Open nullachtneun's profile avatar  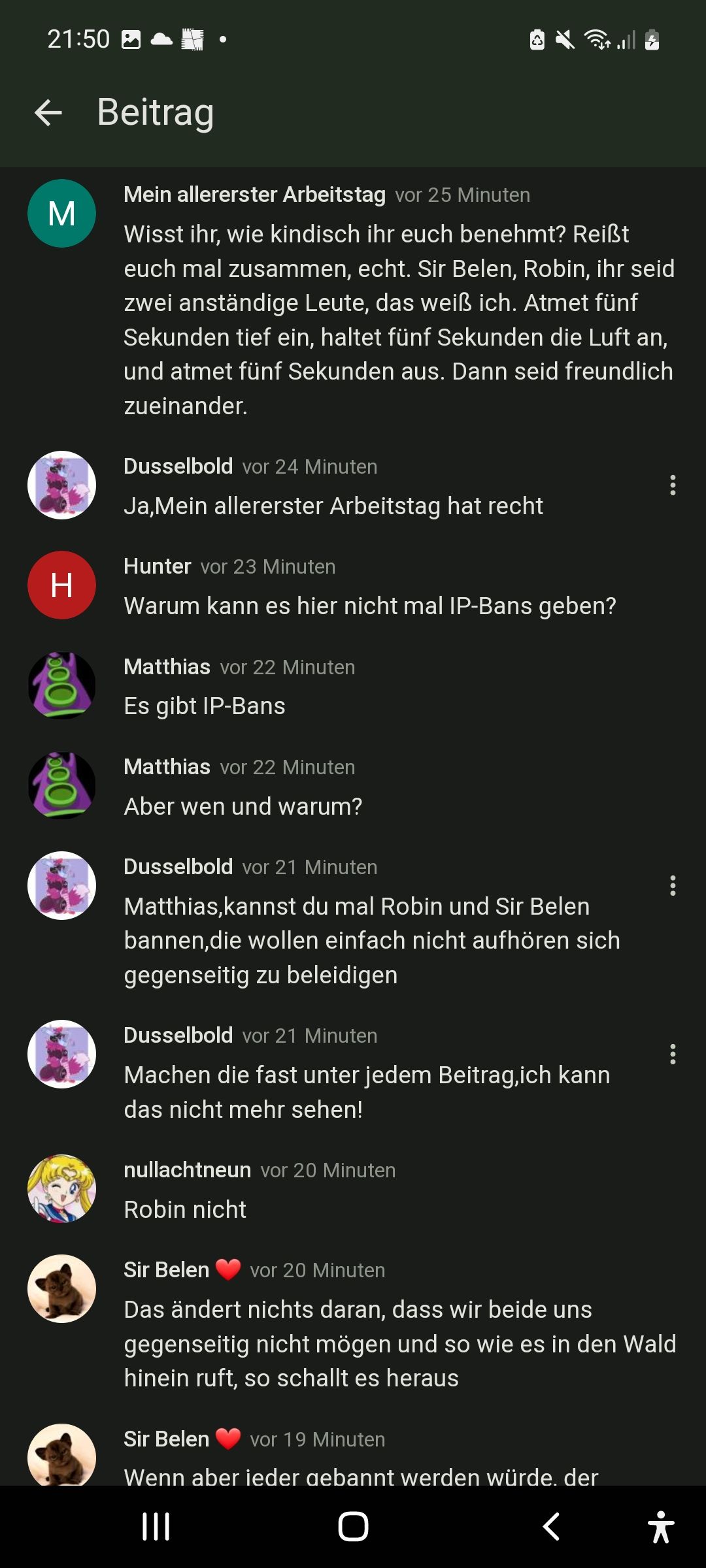tap(62, 1188)
